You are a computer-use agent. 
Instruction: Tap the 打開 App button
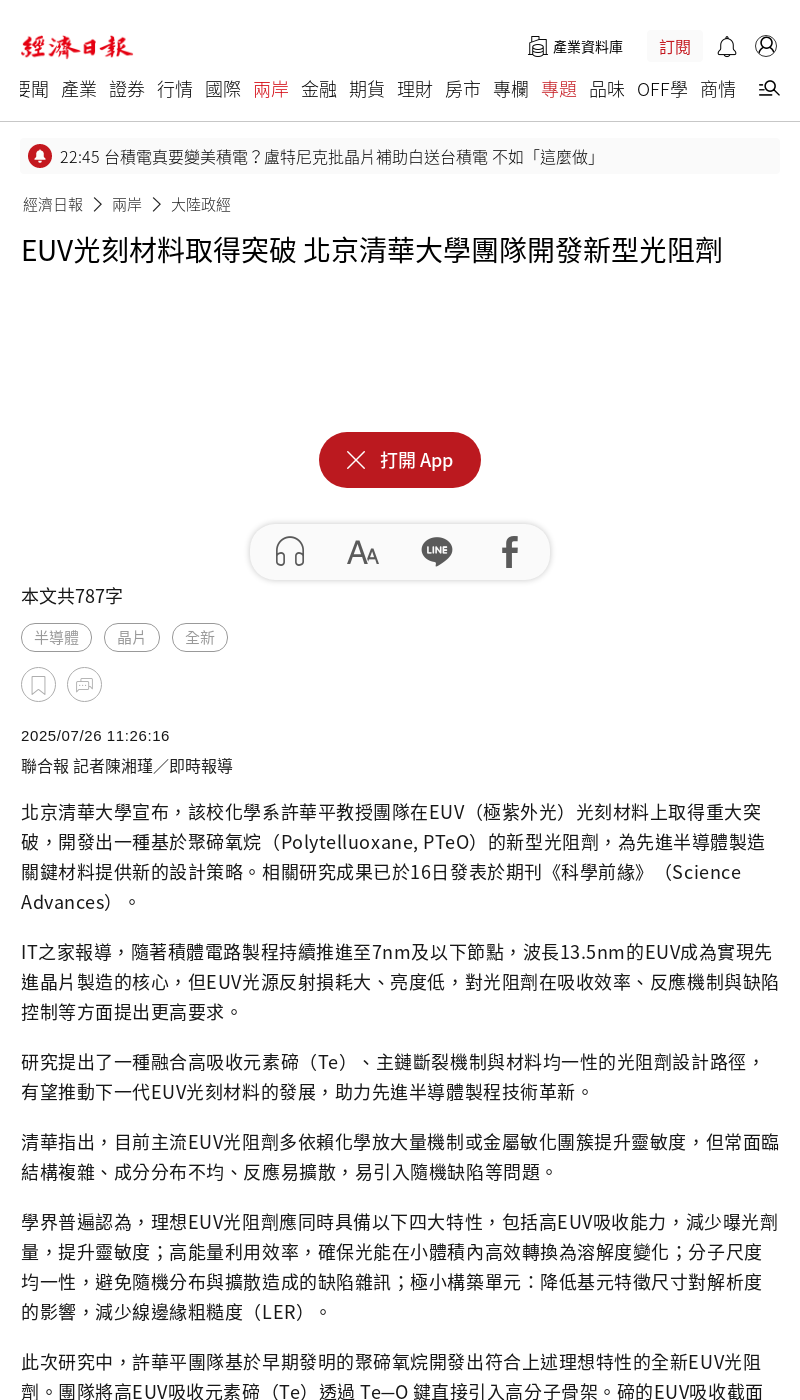point(400,460)
